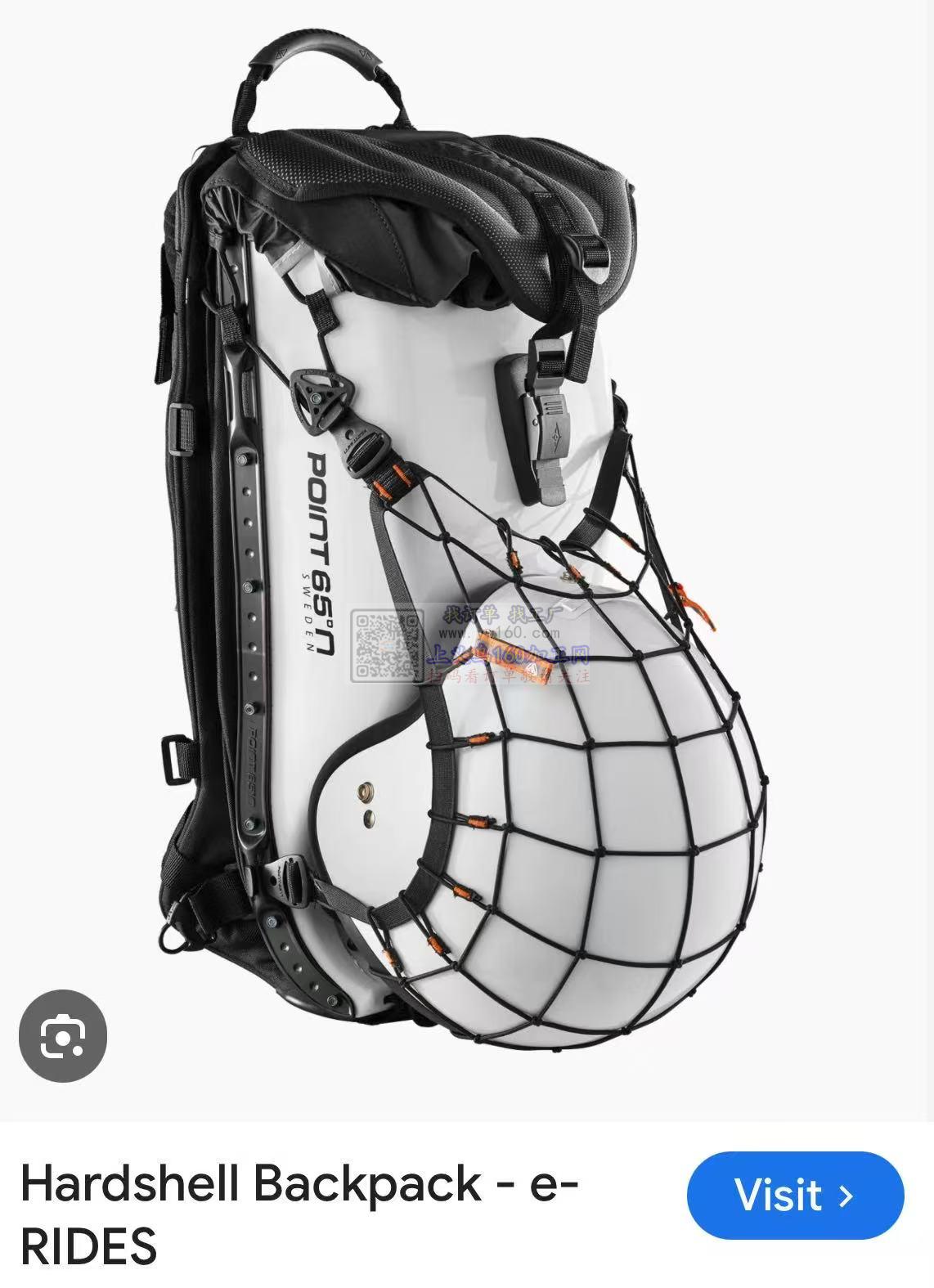Search this image with Lens icon
Viewport: 934px width, 1288px height.
(63, 1034)
